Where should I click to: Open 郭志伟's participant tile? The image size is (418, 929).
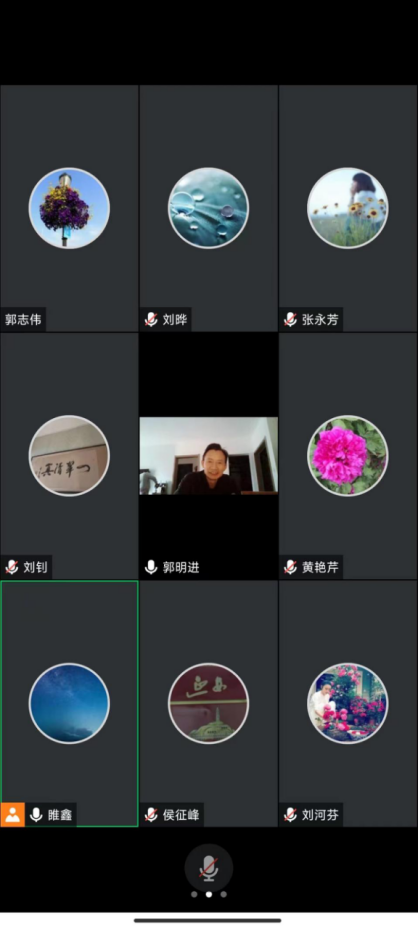pyautogui.click(x=69, y=208)
